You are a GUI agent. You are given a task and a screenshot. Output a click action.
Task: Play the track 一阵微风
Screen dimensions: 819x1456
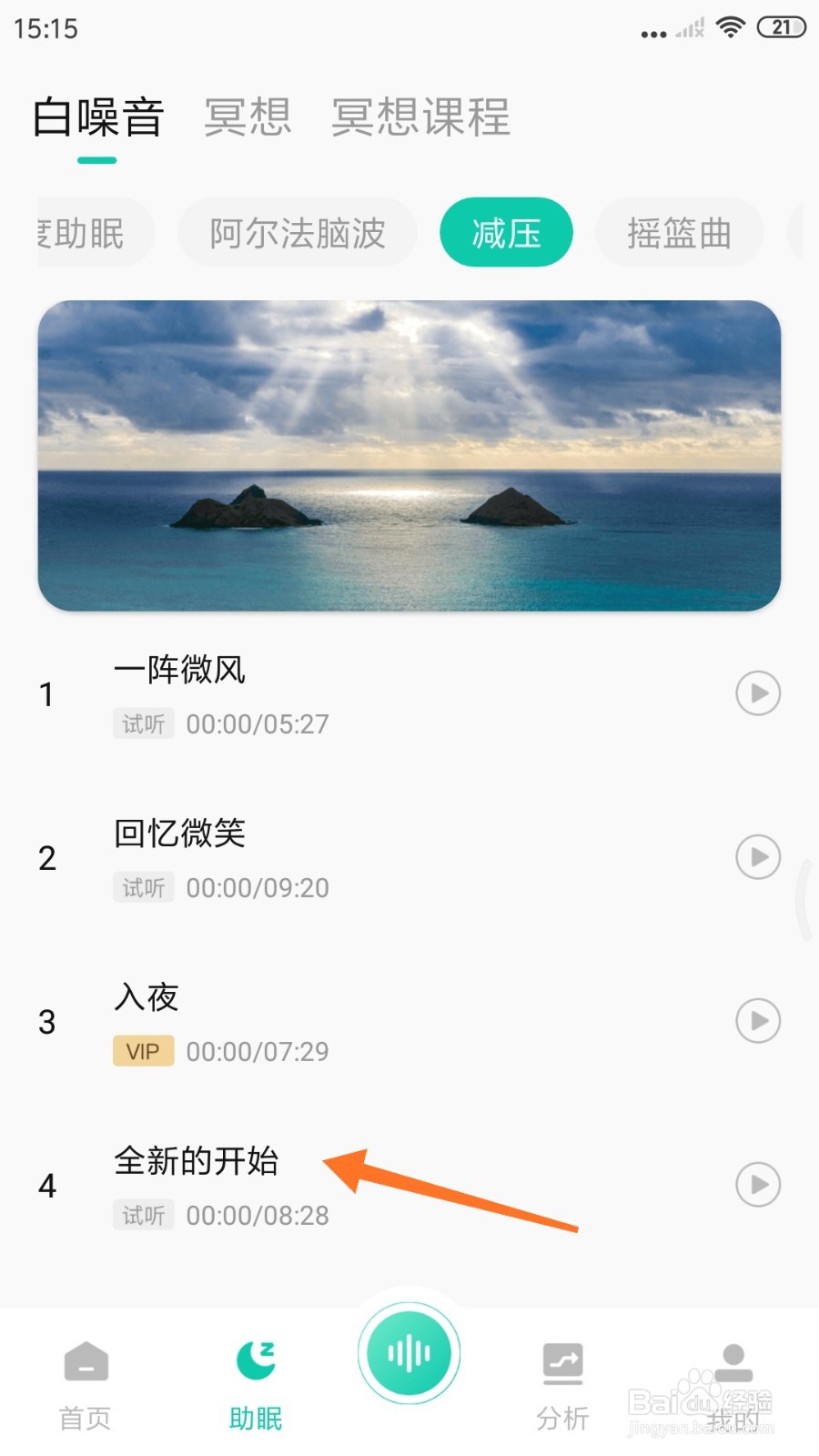coord(758,693)
